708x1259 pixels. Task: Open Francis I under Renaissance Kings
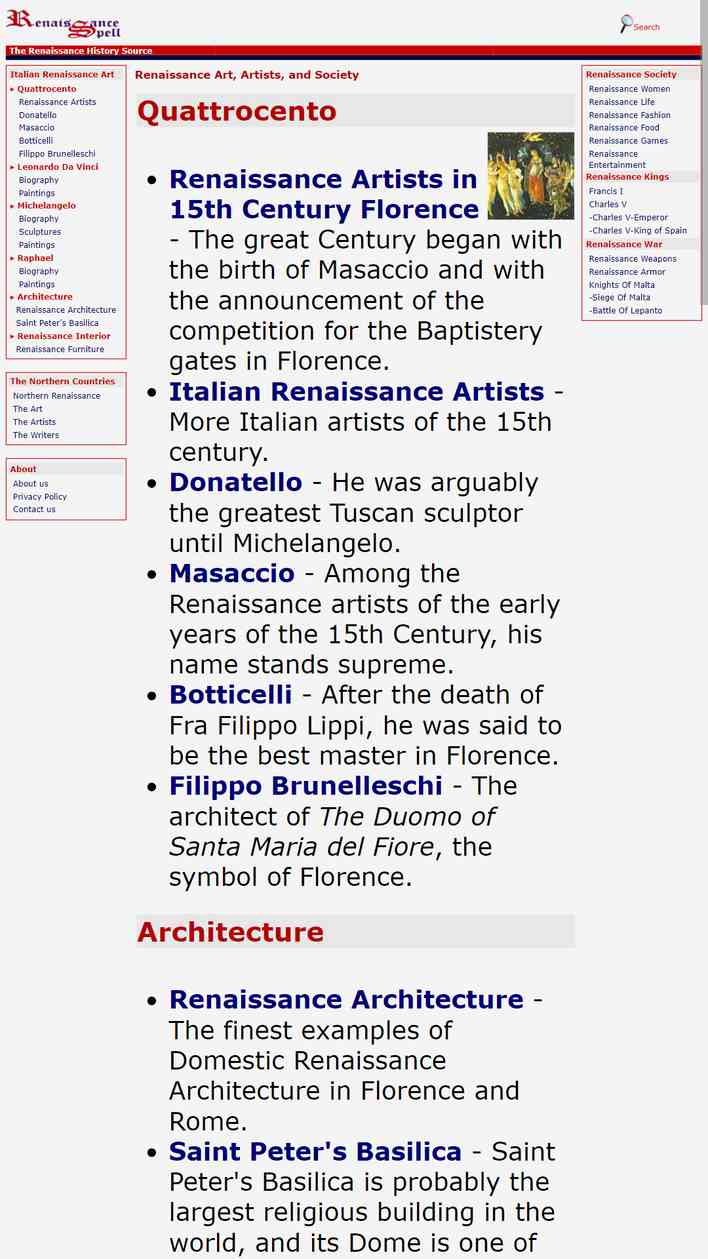(606, 191)
